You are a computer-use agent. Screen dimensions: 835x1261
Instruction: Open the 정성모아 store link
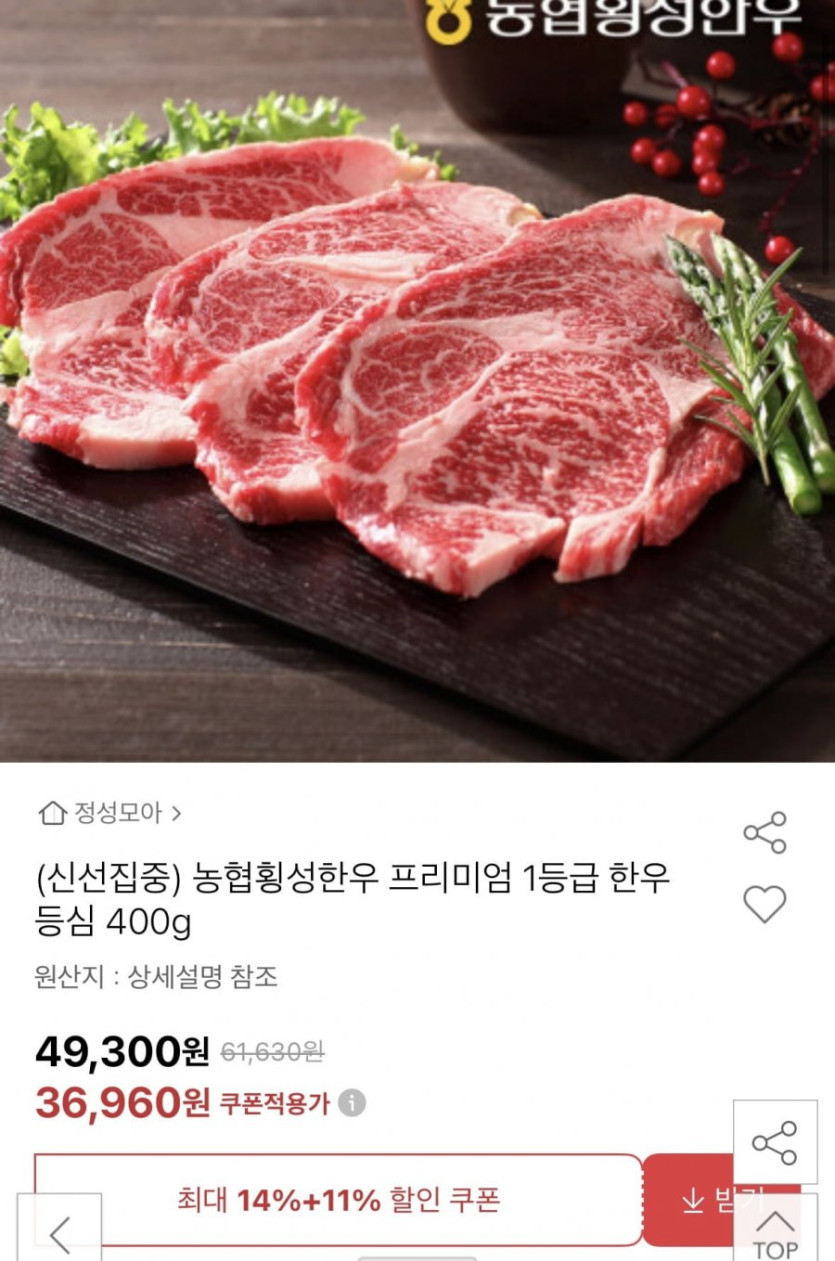tap(110, 813)
